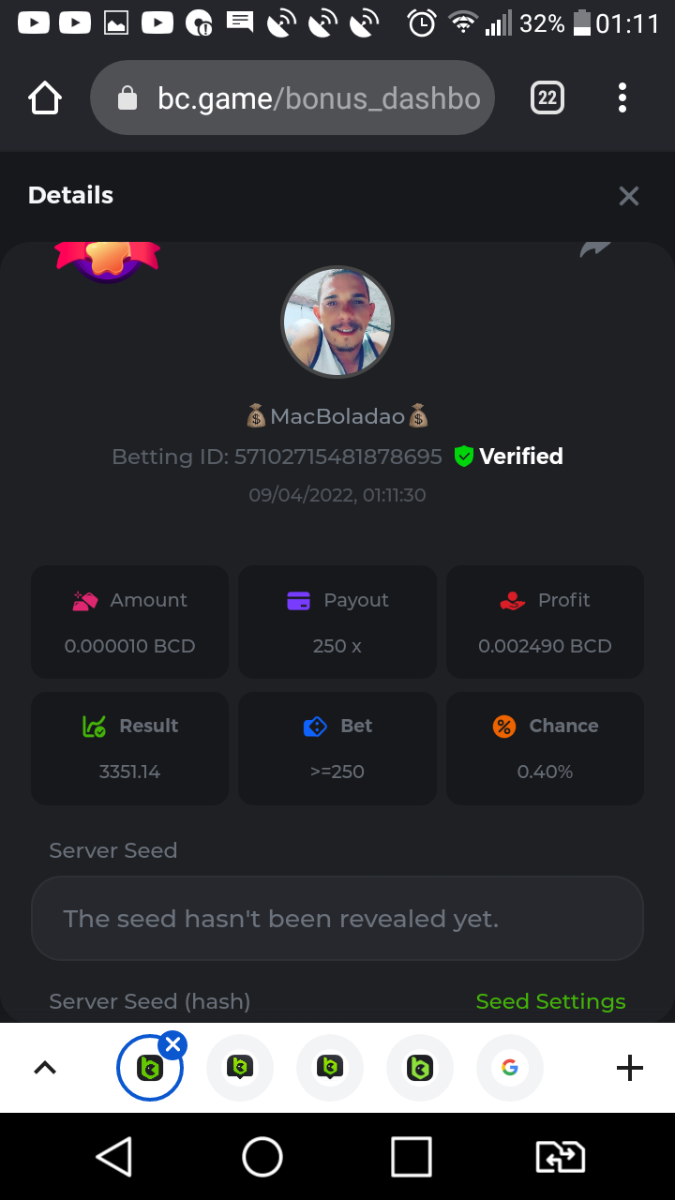Open MacBoladao's profile picture
The width and height of the screenshot is (675, 1200).
click(x=337, y=322)
